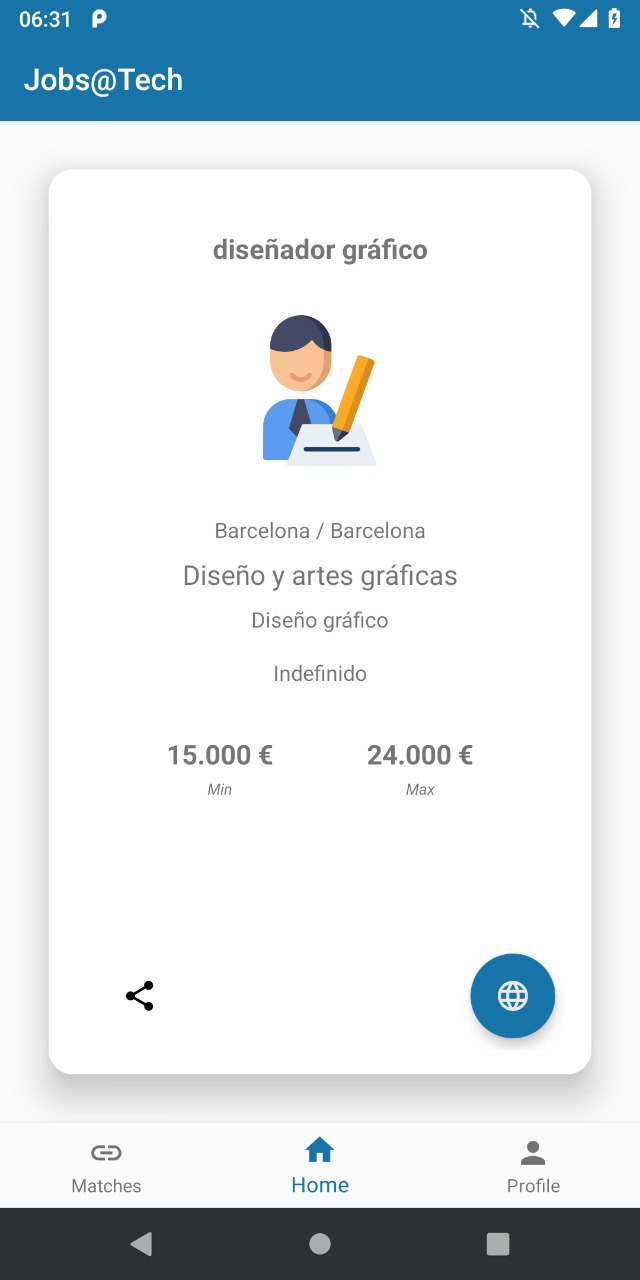
Task: Open the recent apps overview
Action: tap(498, 1244)
